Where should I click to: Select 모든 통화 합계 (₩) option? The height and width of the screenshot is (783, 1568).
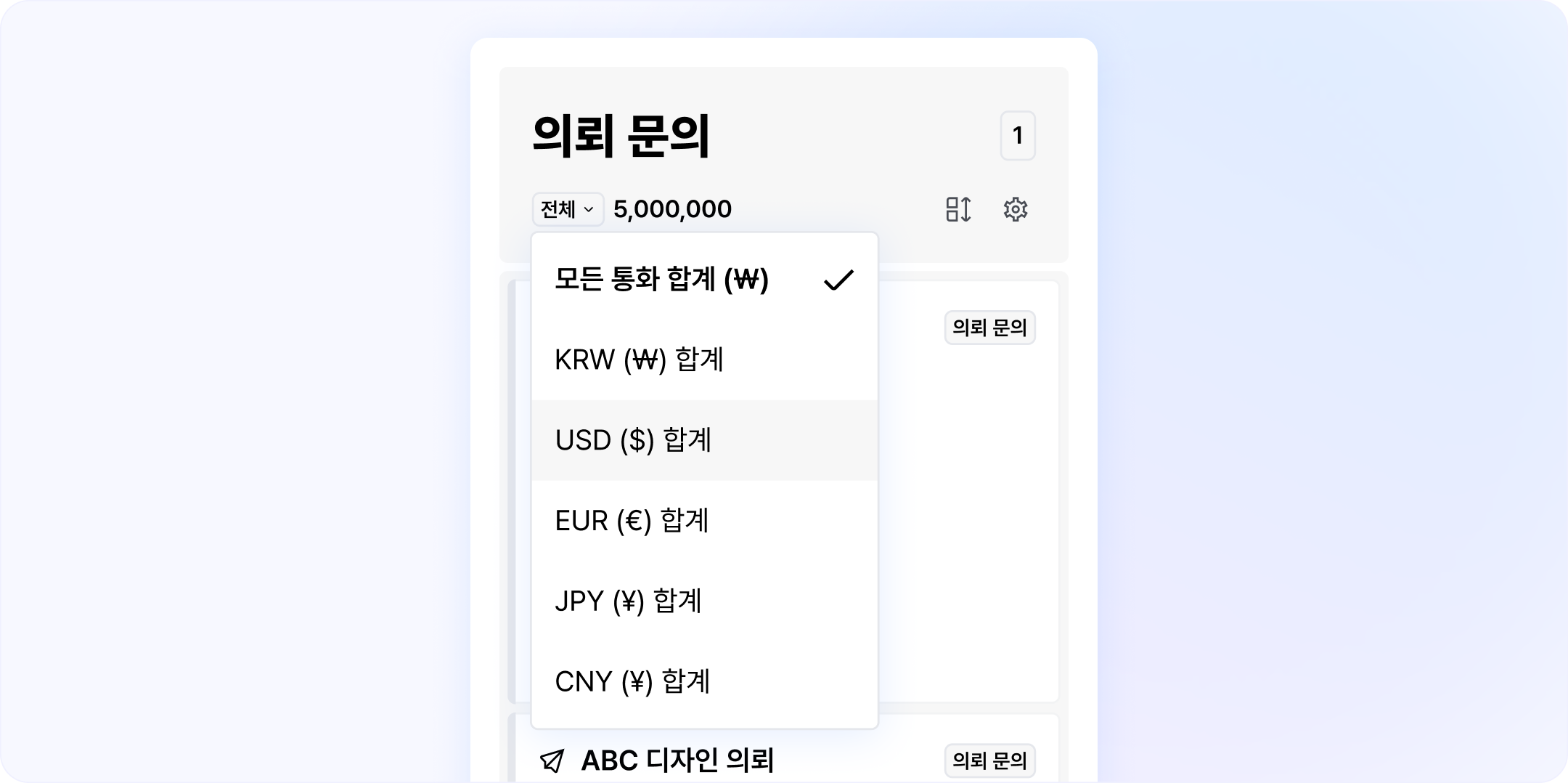coord(704,280)
